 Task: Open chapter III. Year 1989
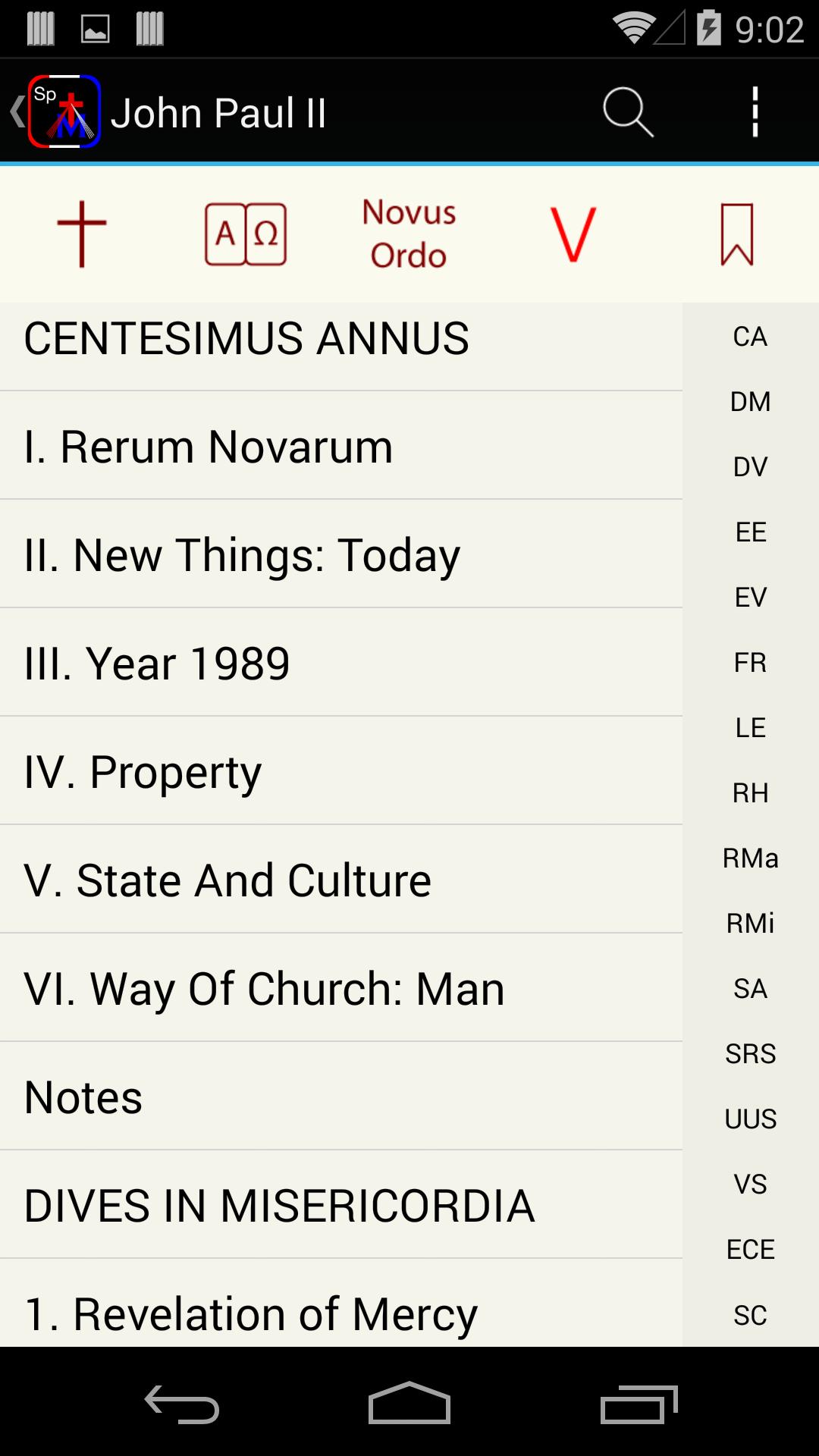click(341, 664)
